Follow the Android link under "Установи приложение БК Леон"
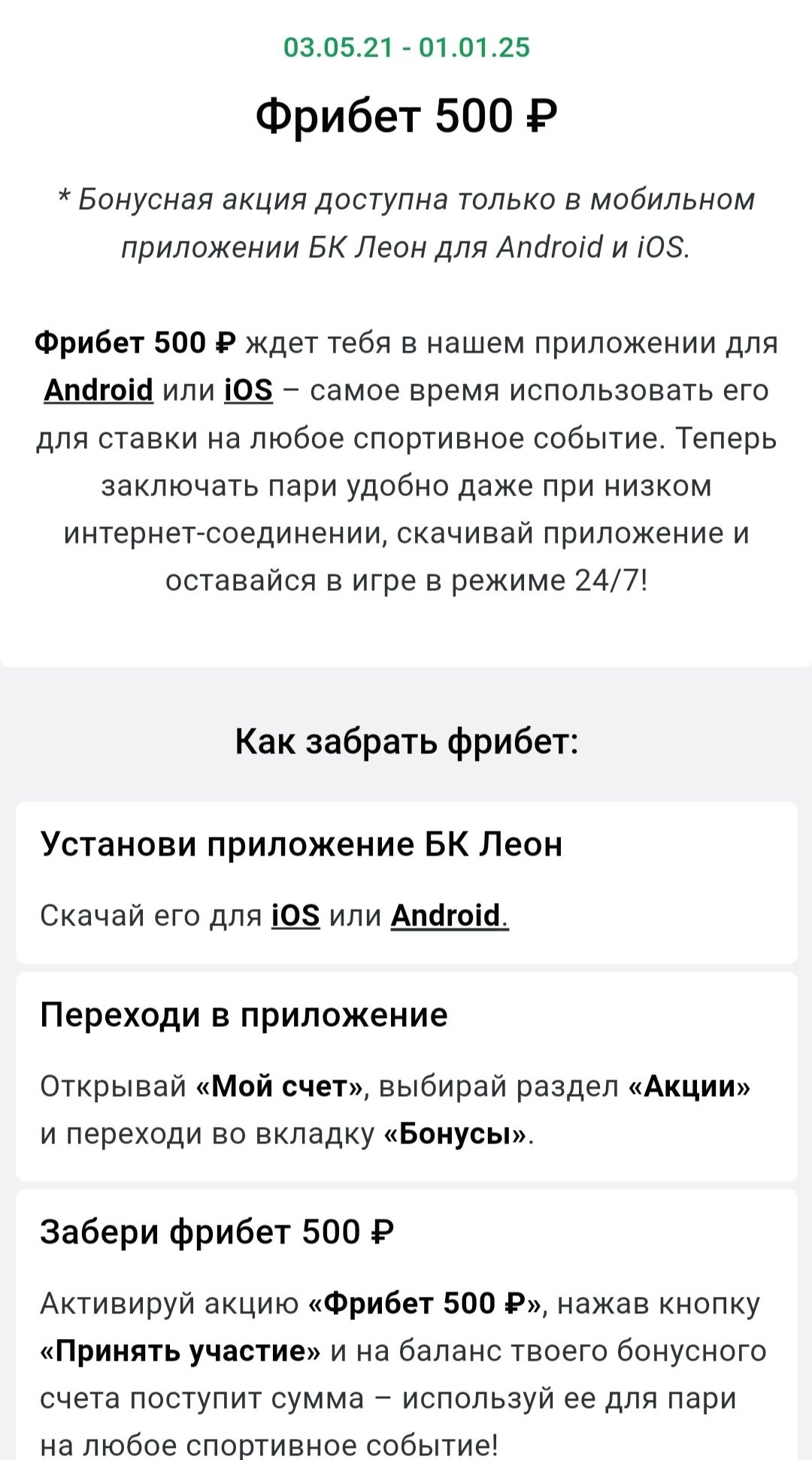Screen dimensions: 812x1460 [448, 916]
